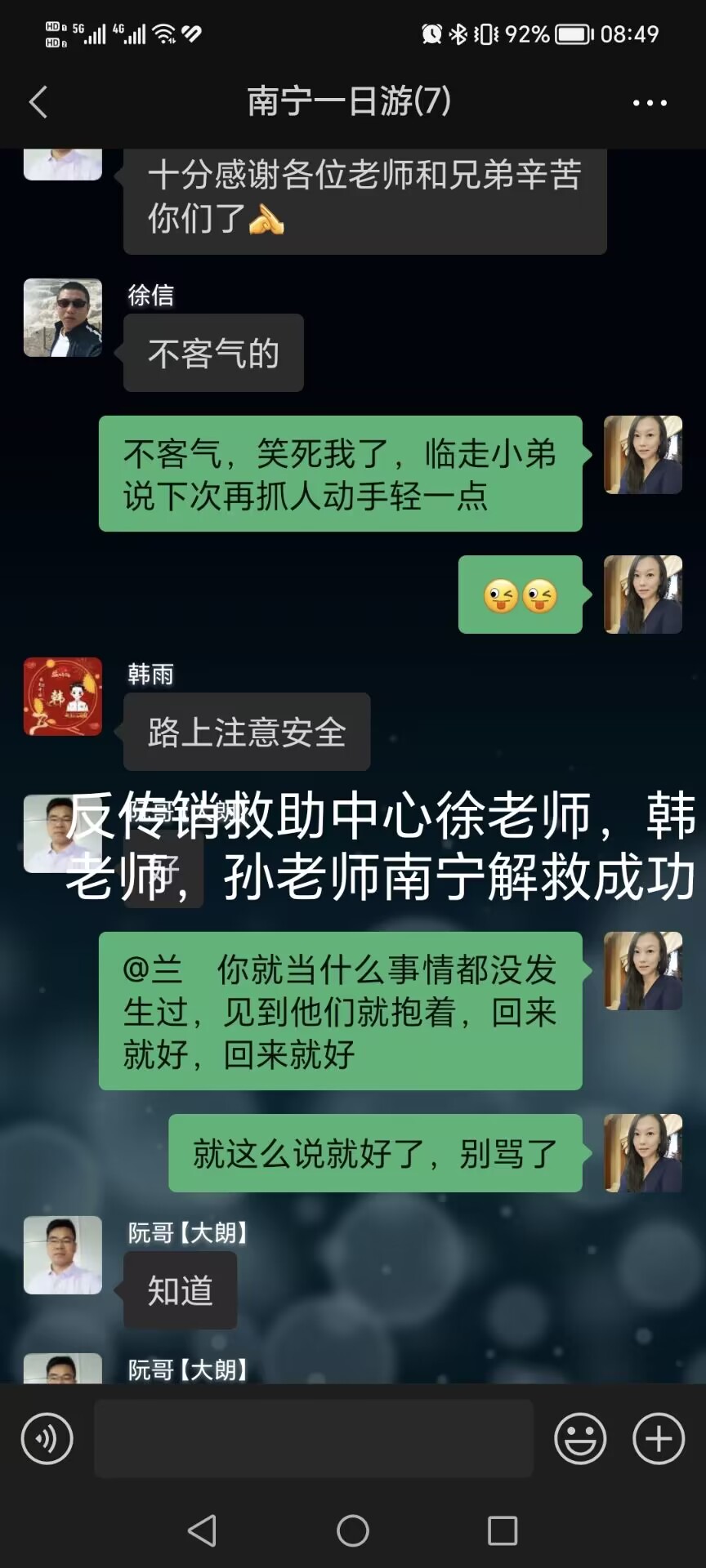Tap the system home button
The height and width of the screenshot is (1568, 706).
tap(353, 1531)
